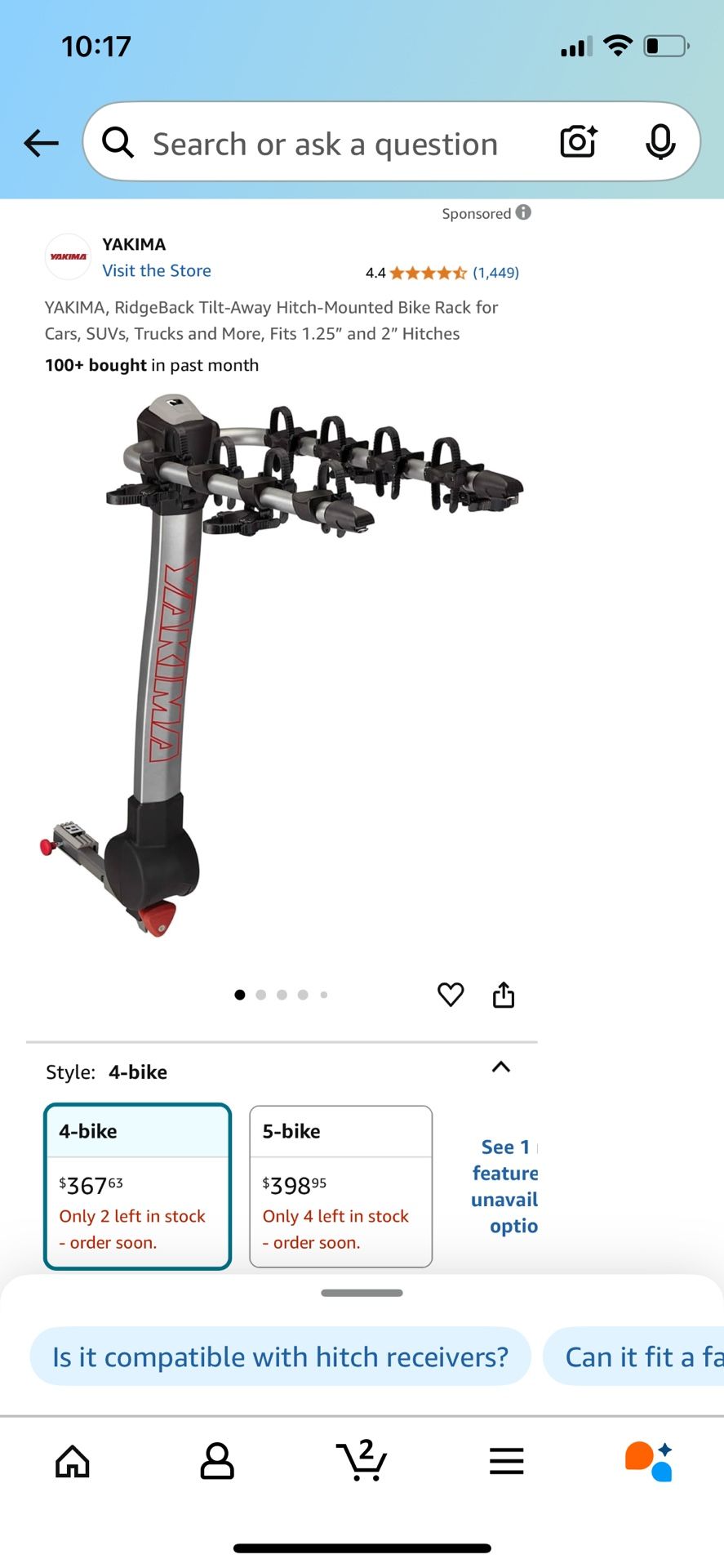Go to the Home tab
Screen dimensions: 724x1568
coord(72,1461)
